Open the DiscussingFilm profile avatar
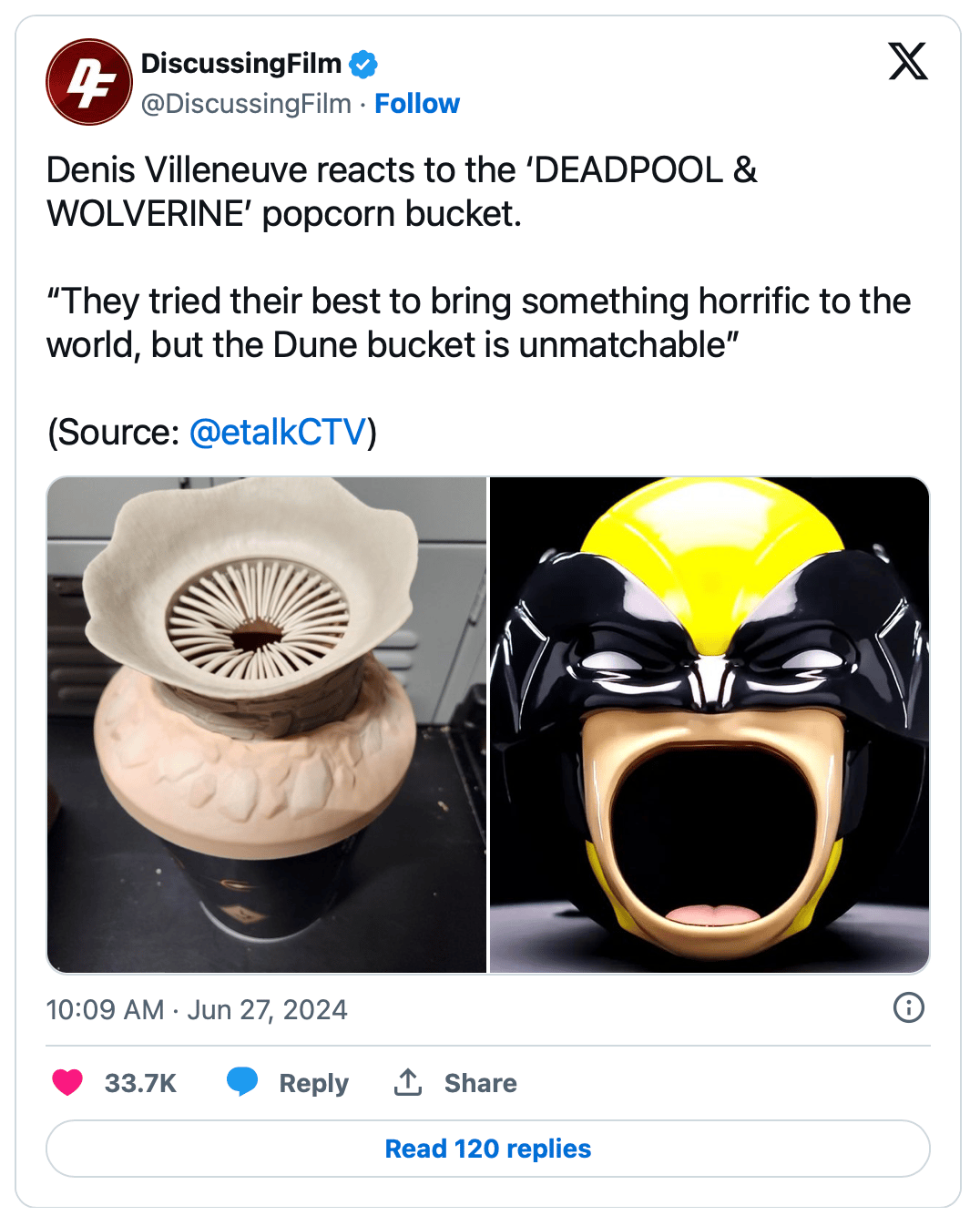This screenshot has width=980, height=1226. [89, 82]
